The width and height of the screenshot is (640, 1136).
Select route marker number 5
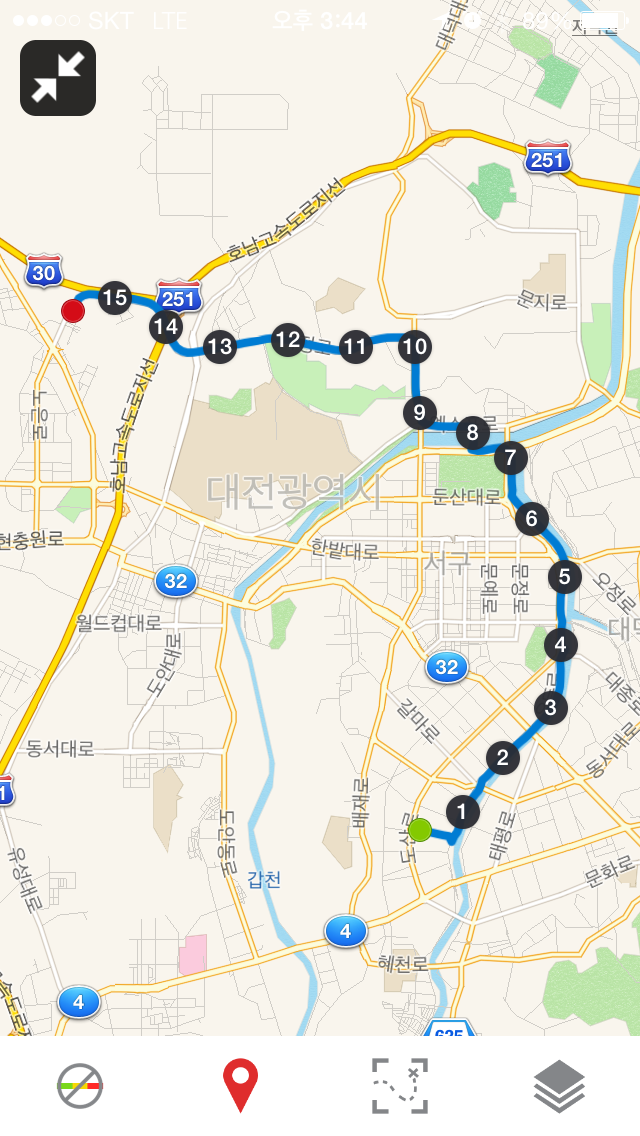point(565,577)
